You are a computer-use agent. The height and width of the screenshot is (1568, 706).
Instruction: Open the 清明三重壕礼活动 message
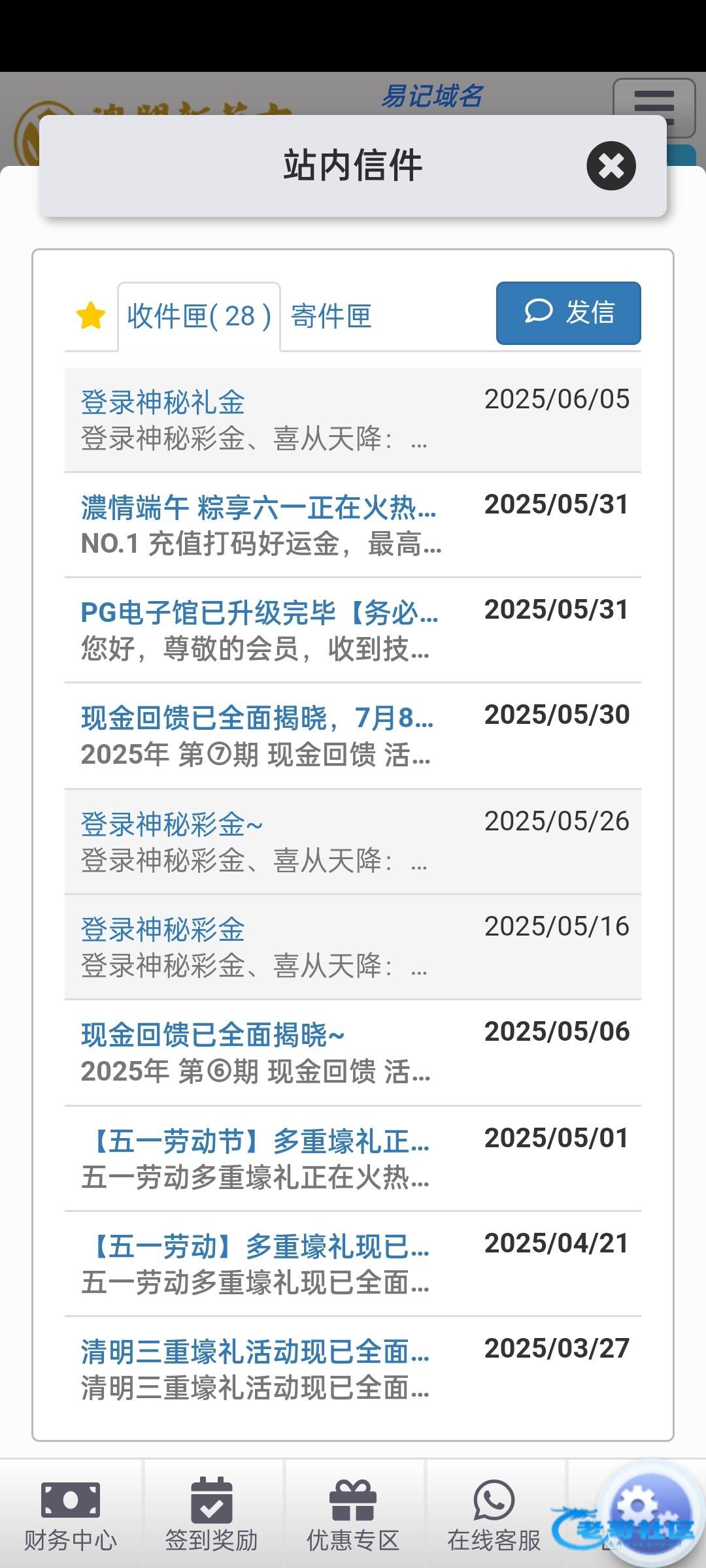353,1369
